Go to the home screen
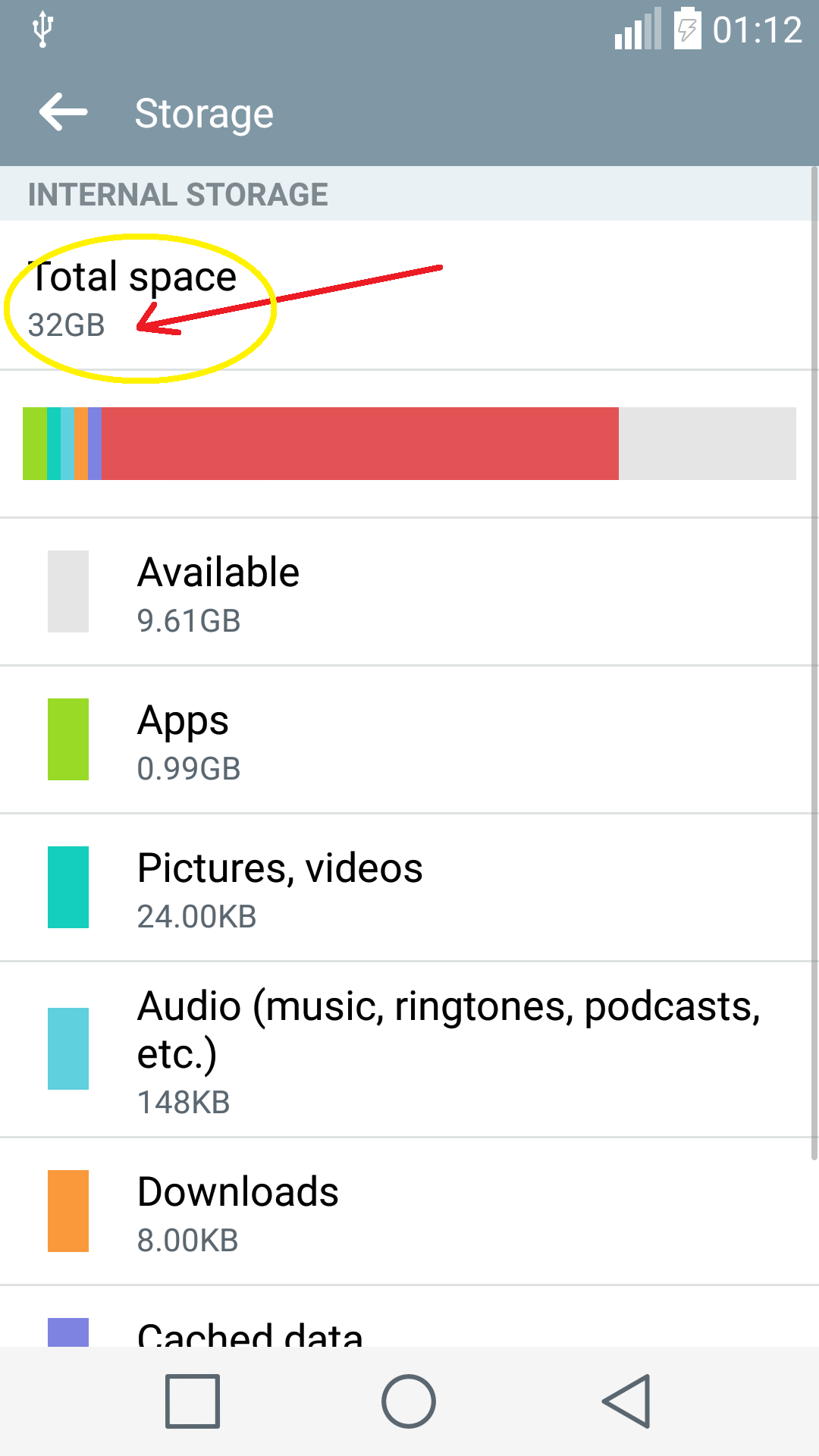The height and width of the screenshot is (1456, 819). coord(409,1401)
